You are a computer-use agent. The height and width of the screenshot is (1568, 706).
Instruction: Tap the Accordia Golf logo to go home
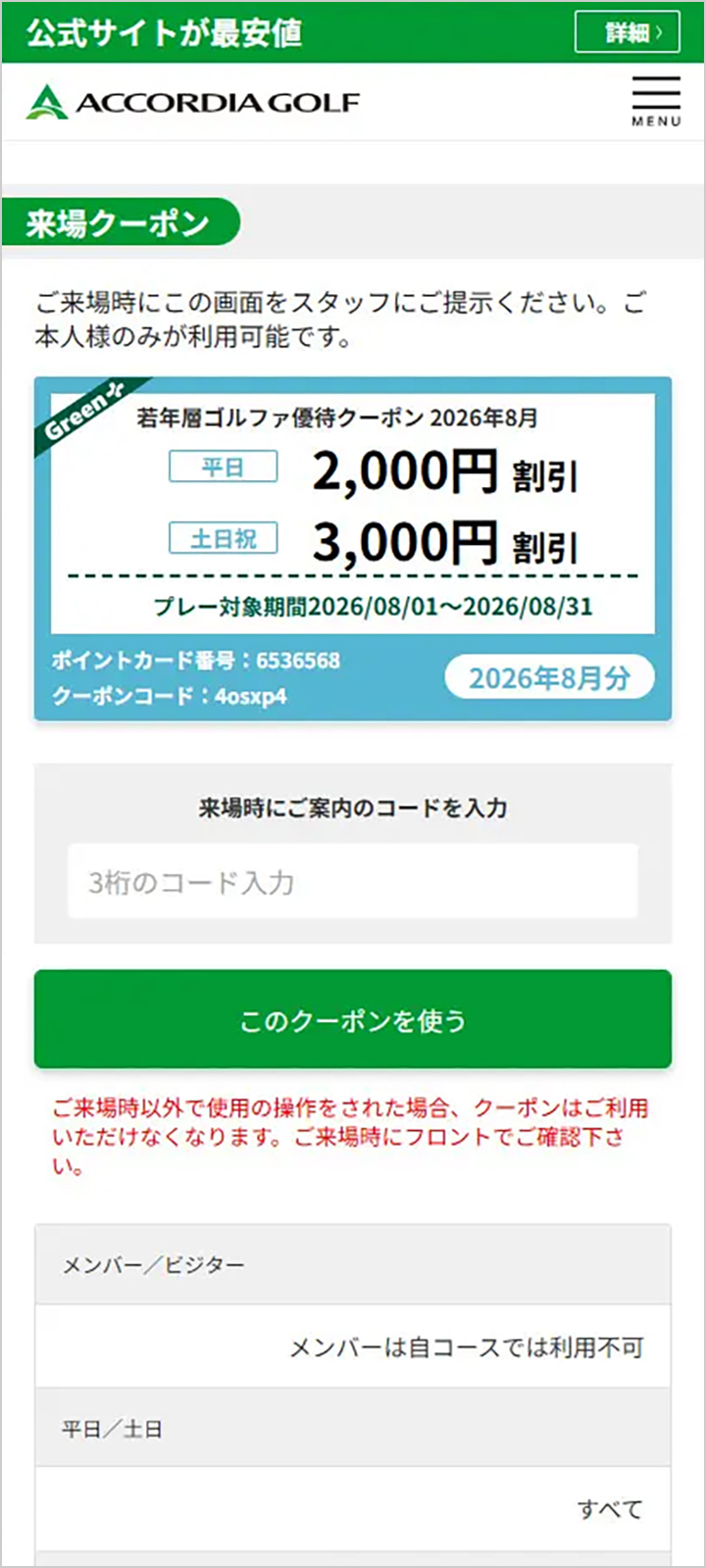point(193,102)
